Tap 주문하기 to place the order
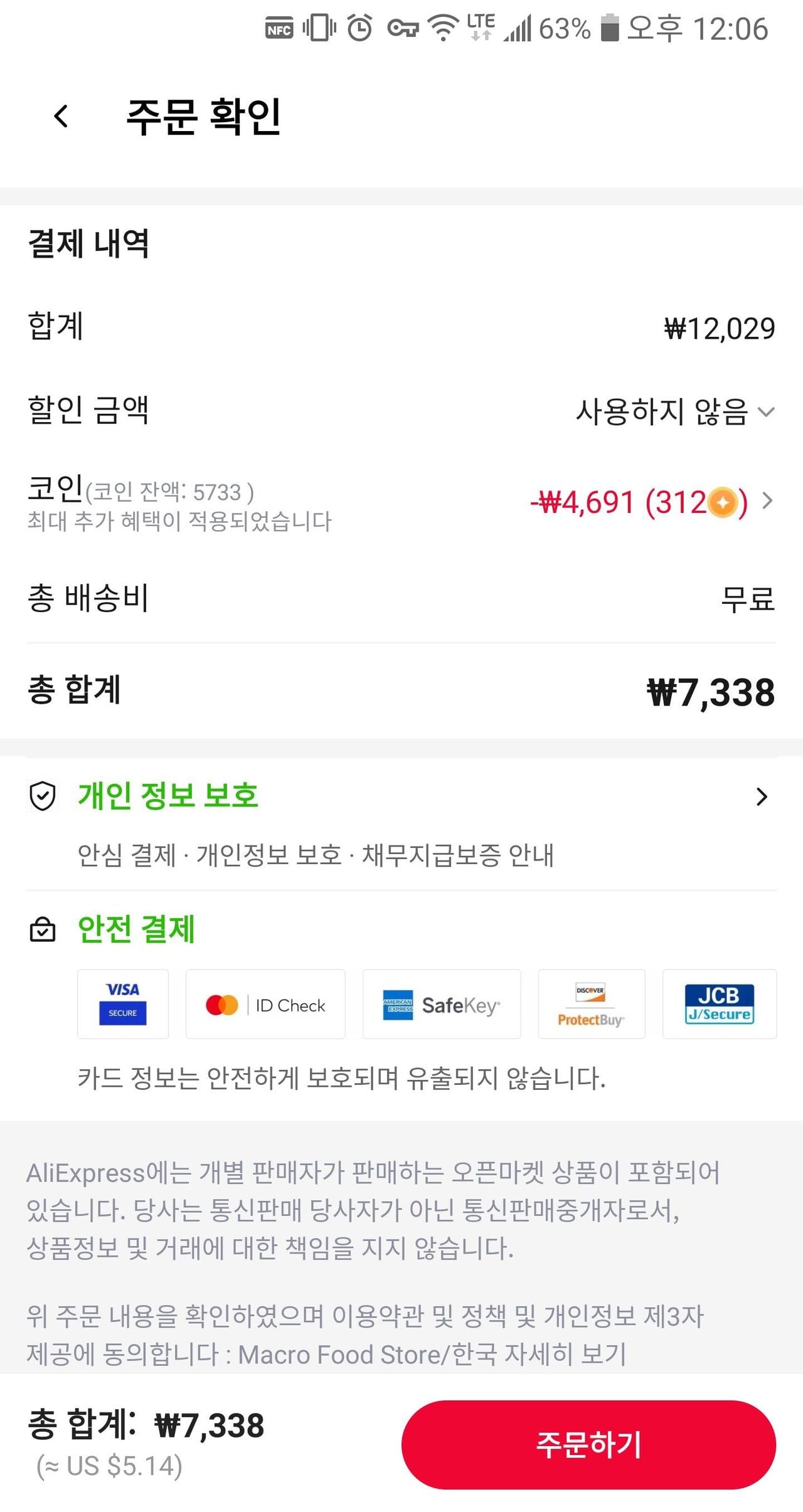 tap(588, 1444)
